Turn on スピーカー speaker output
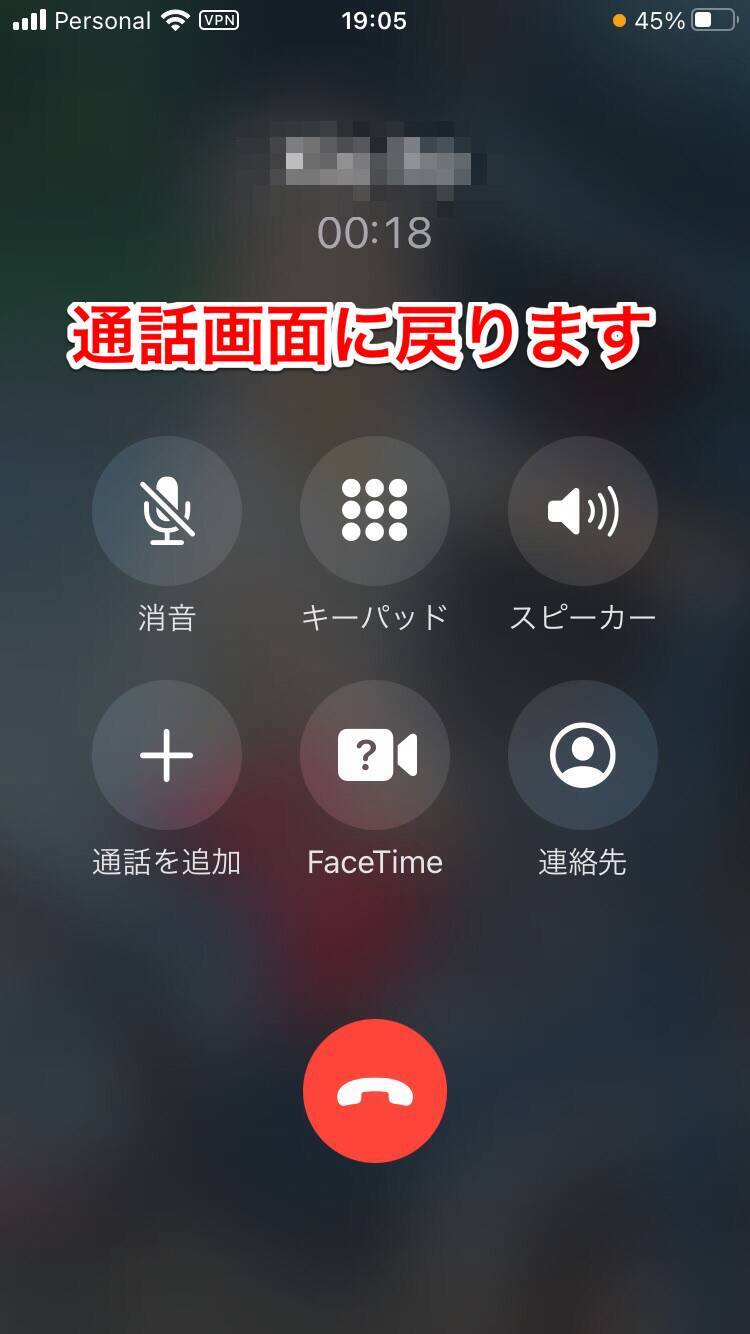 pos(583,511)
